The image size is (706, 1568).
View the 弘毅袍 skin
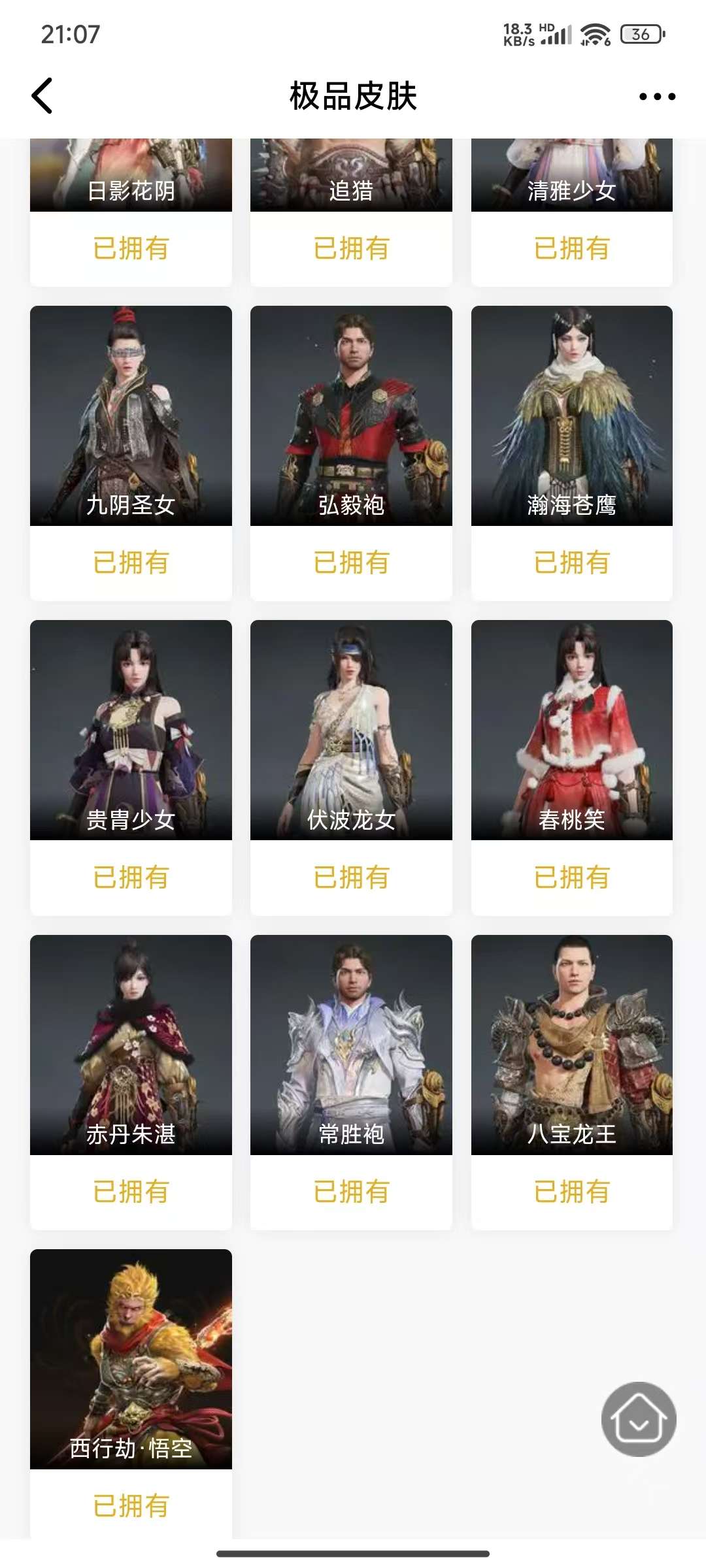click(x=351, y=416)
